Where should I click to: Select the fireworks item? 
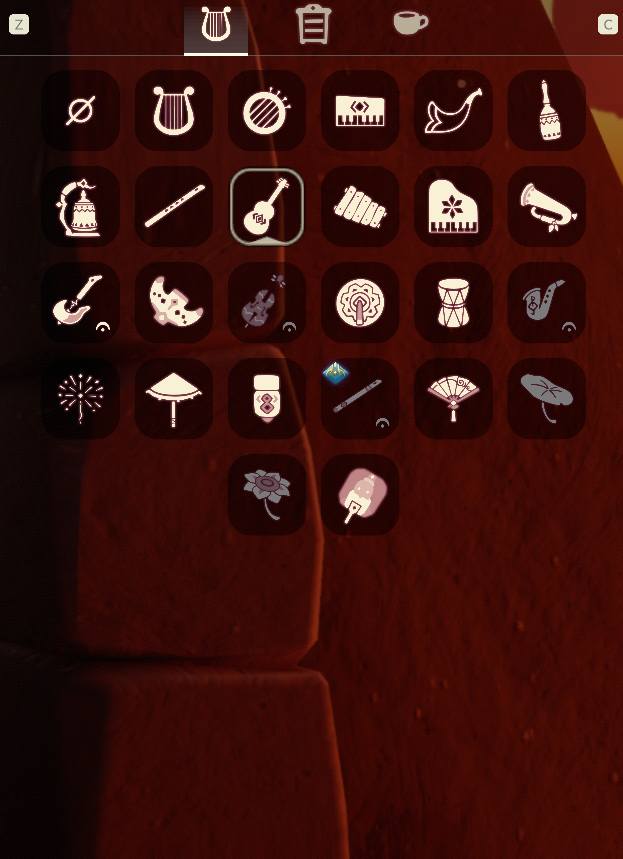point(81,398)
